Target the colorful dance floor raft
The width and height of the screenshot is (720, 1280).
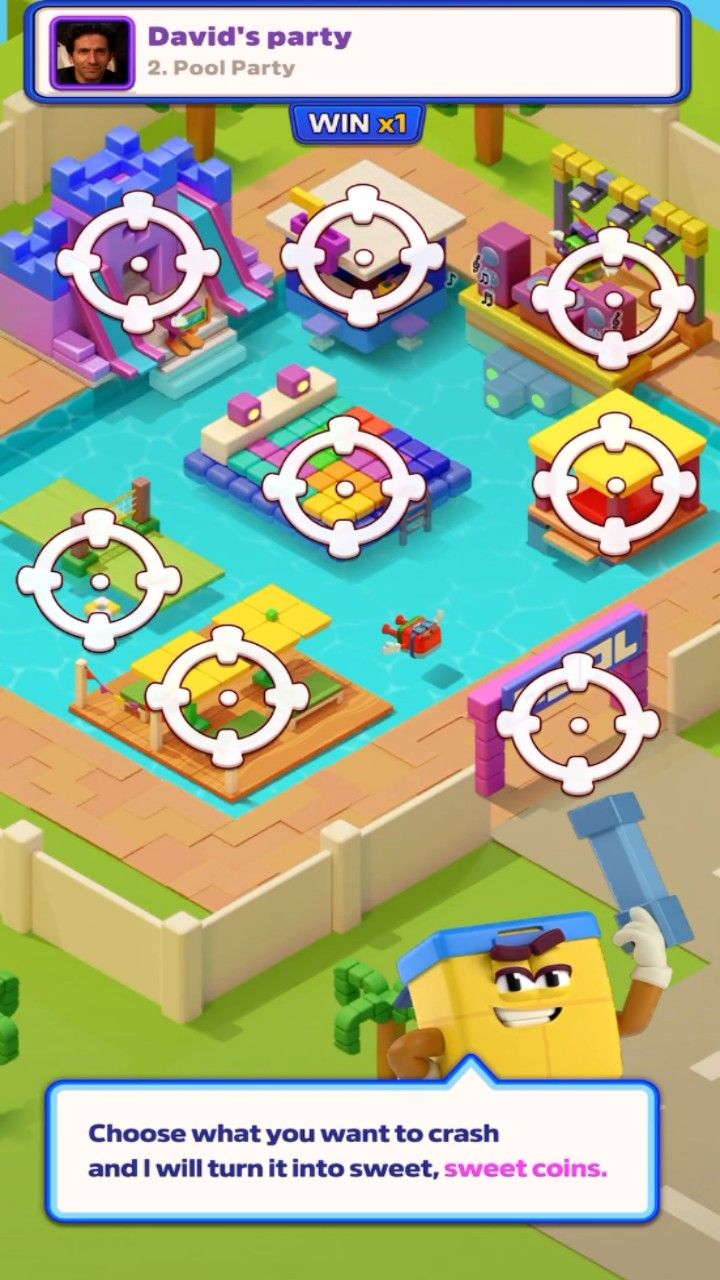(344, 487)
